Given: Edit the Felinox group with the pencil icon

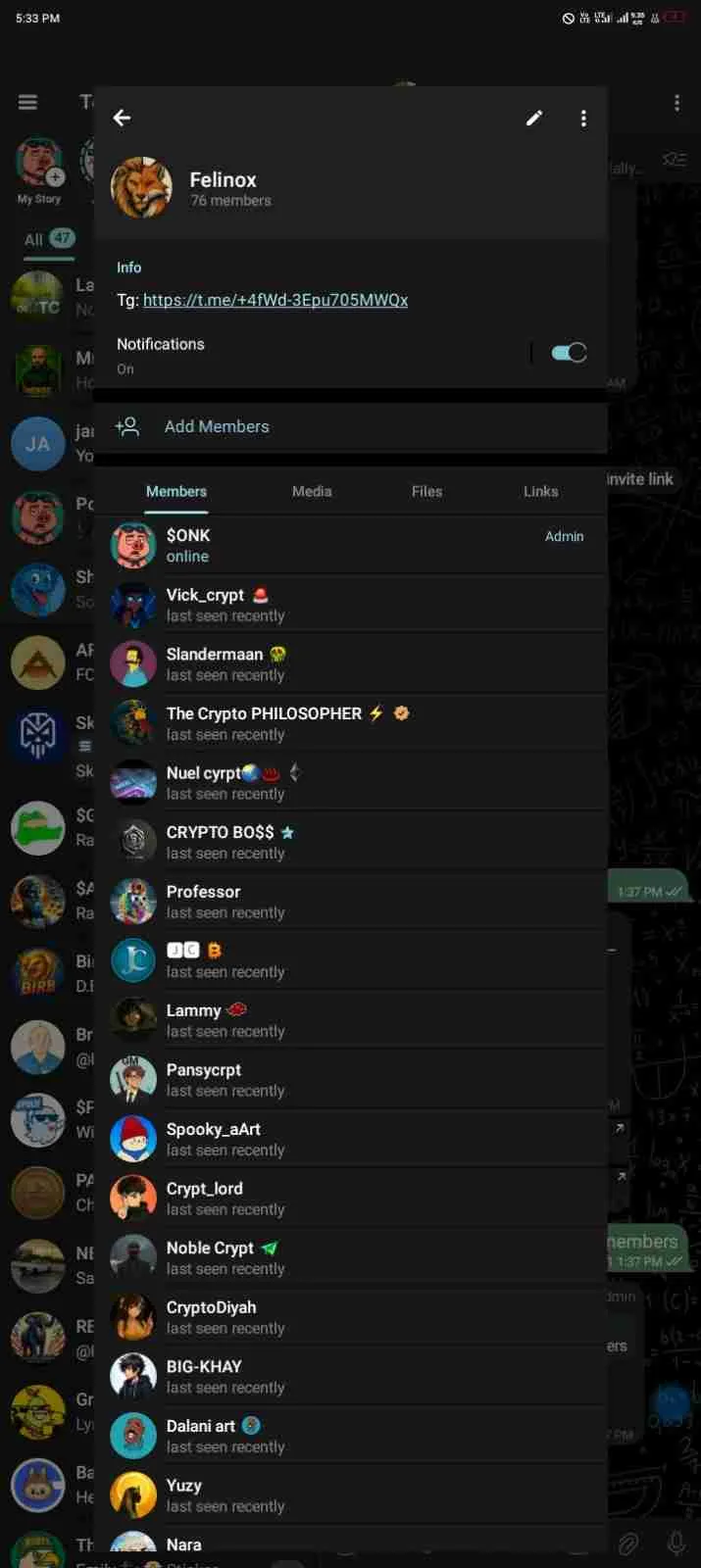Looking at the screenshot, I should tap(534, 118).
